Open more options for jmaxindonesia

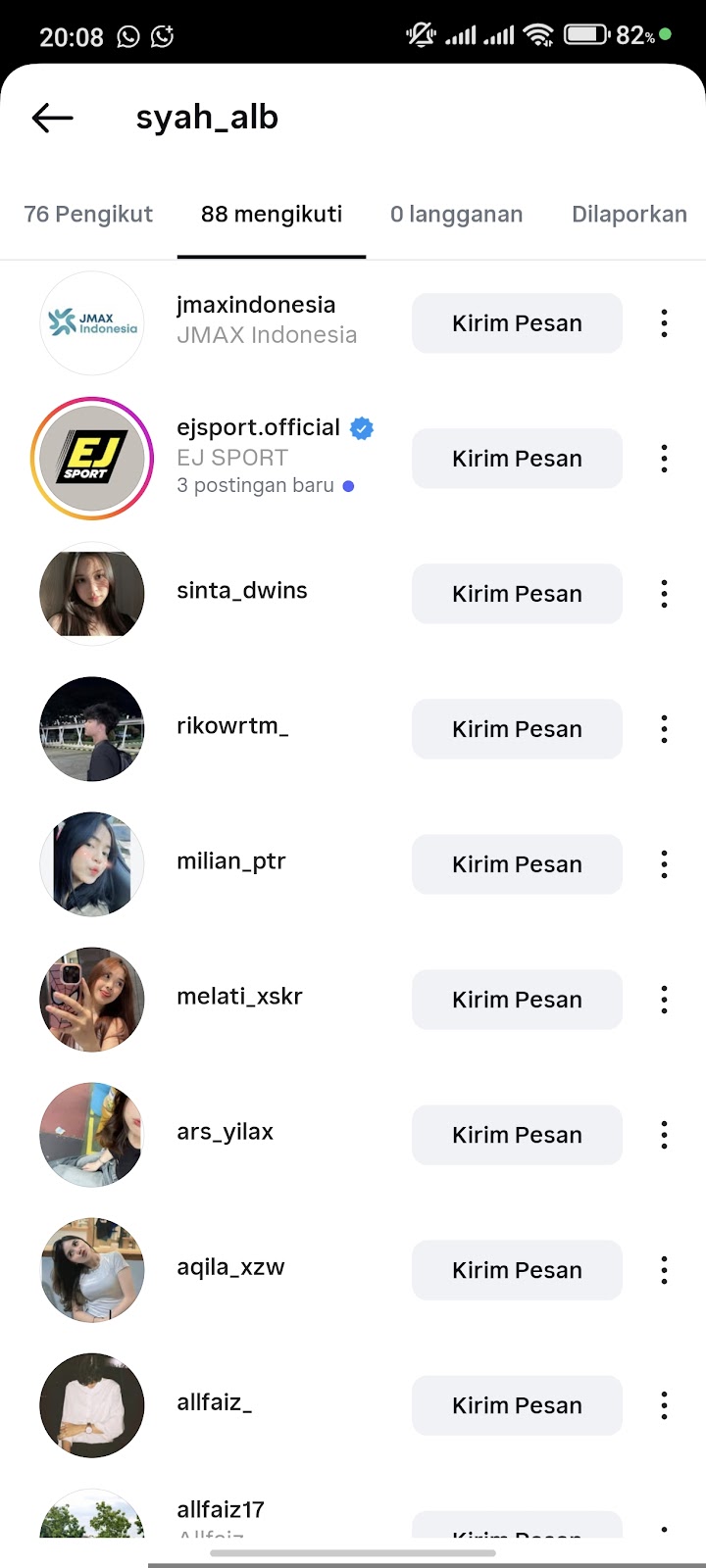[x=664, y=323]
